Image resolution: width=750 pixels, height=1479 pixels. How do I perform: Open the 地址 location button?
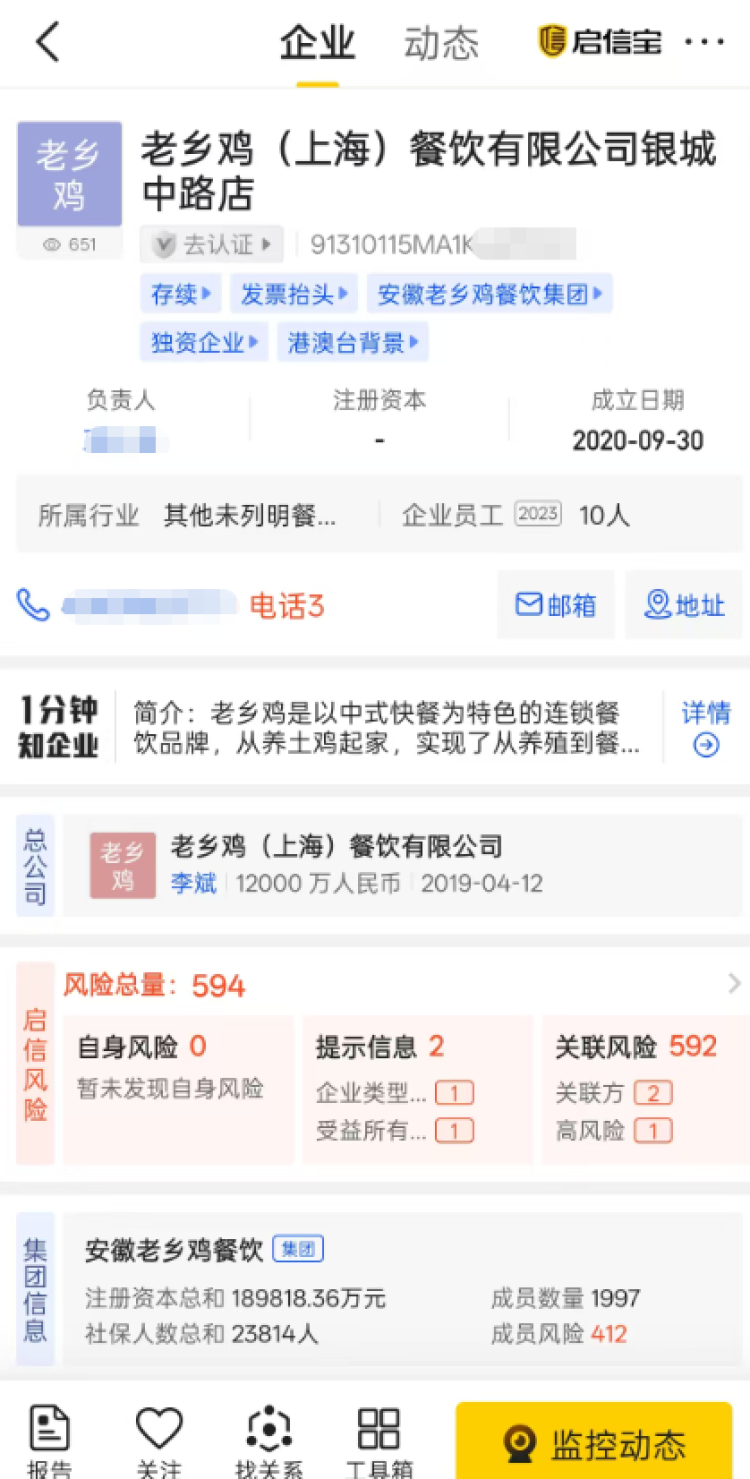coord(684,605)
